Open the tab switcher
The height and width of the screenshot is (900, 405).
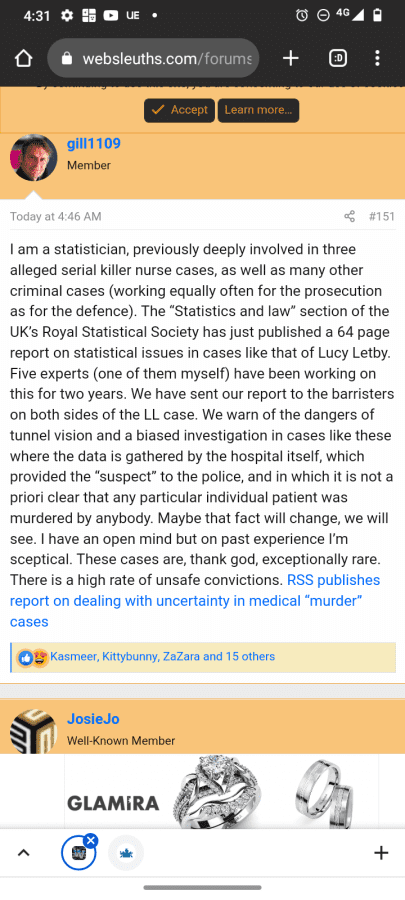[338, 58]
